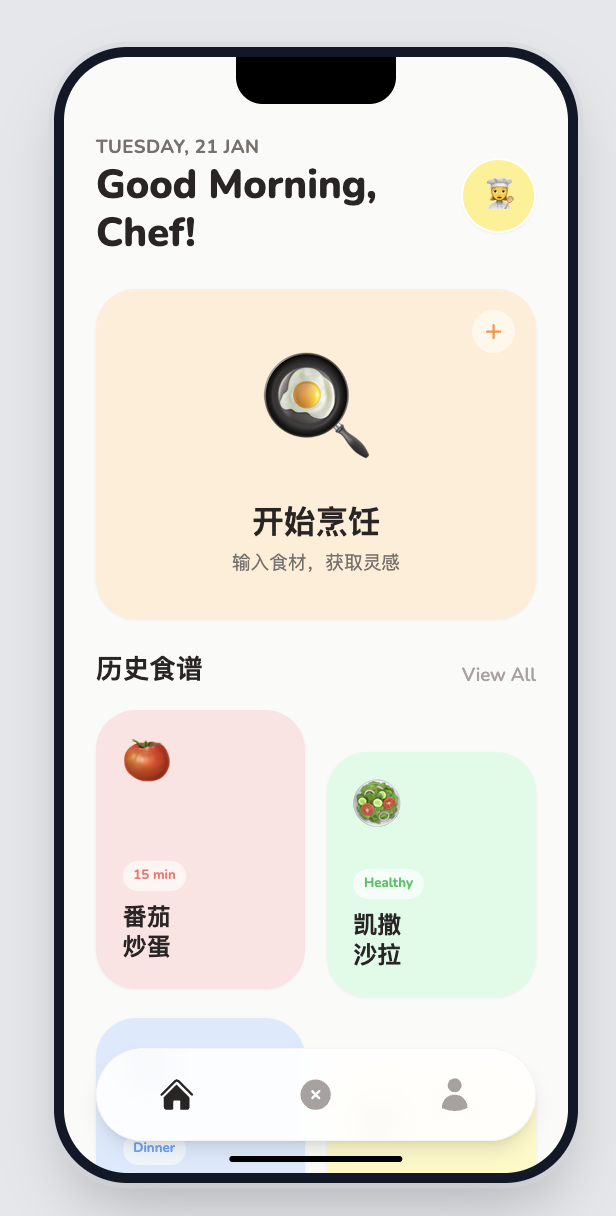The width and height of the screenshot is (616, 1216).
Task: Open the chef profile avatar
Action: tap(498, 196)
